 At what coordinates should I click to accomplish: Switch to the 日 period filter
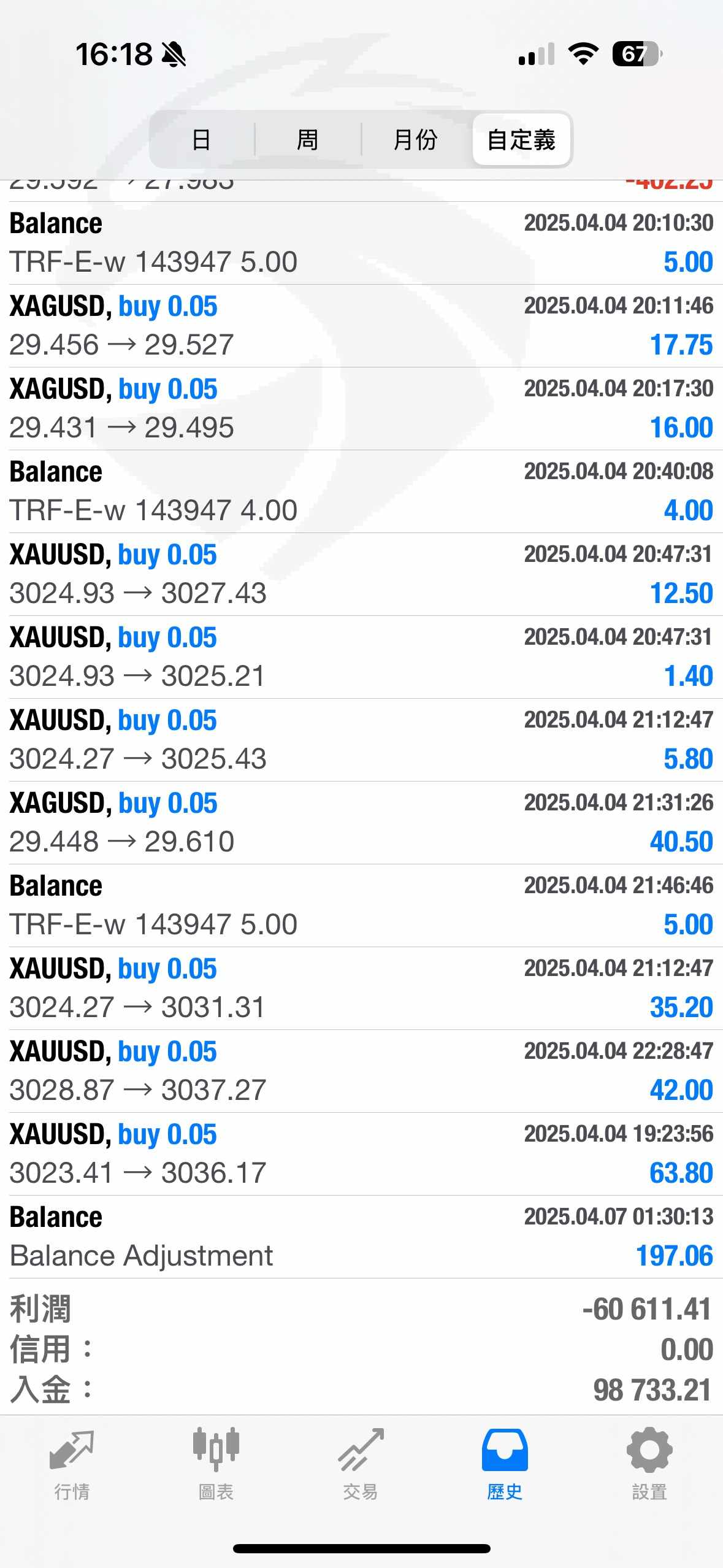[x=201, y=140]
